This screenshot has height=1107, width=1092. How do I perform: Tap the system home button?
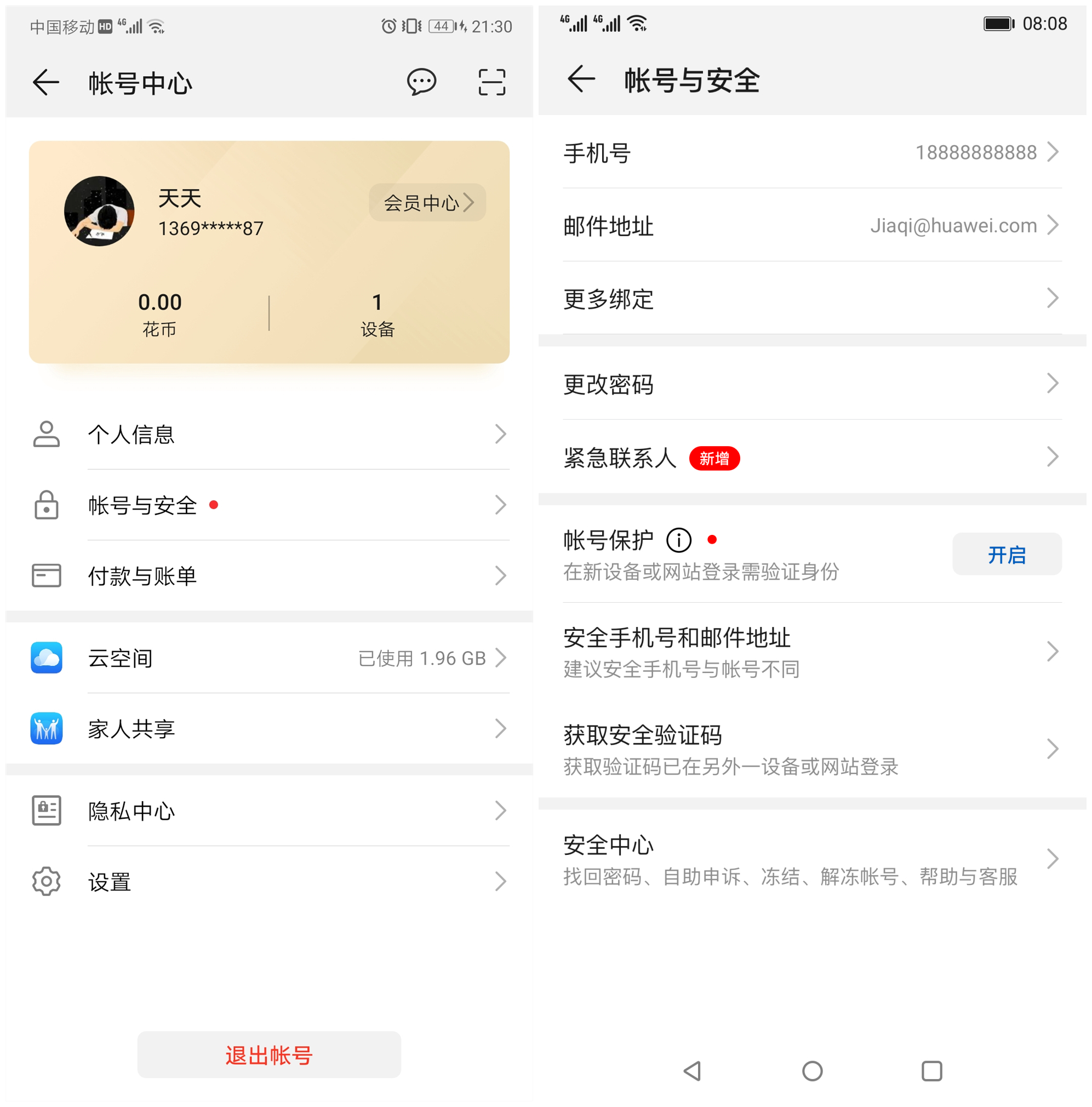coord(812,1070)
